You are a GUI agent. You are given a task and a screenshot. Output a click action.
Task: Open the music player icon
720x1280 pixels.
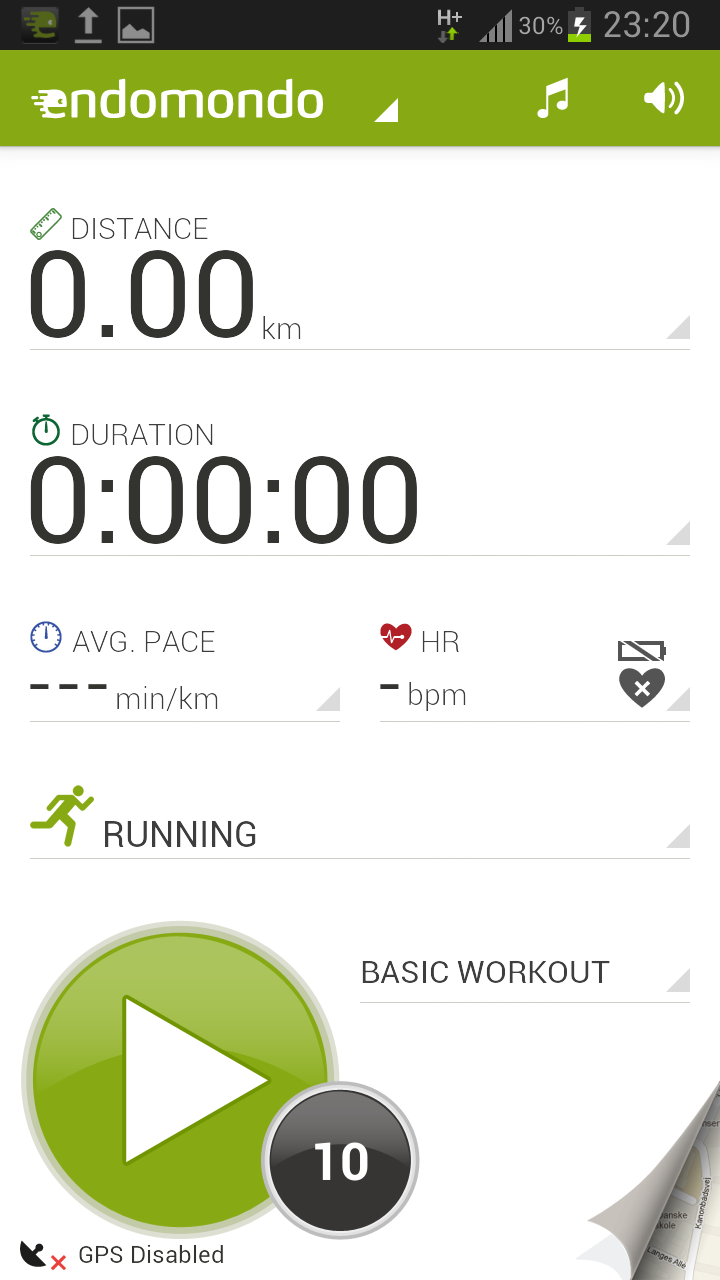[552, 99]
